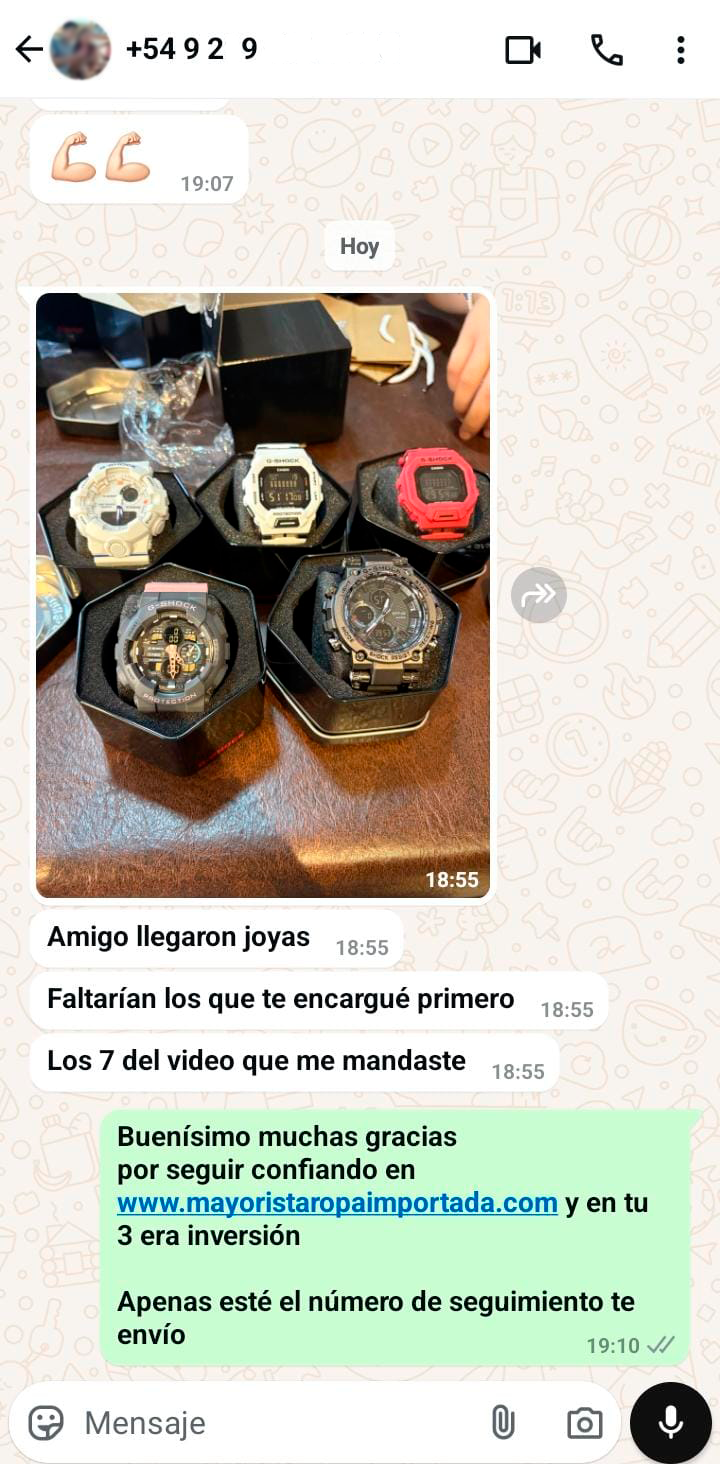Attach a file with the paperclip
Image resolution: width=720 pixels, height=1464 pixels.
[x=503, y=1422]
